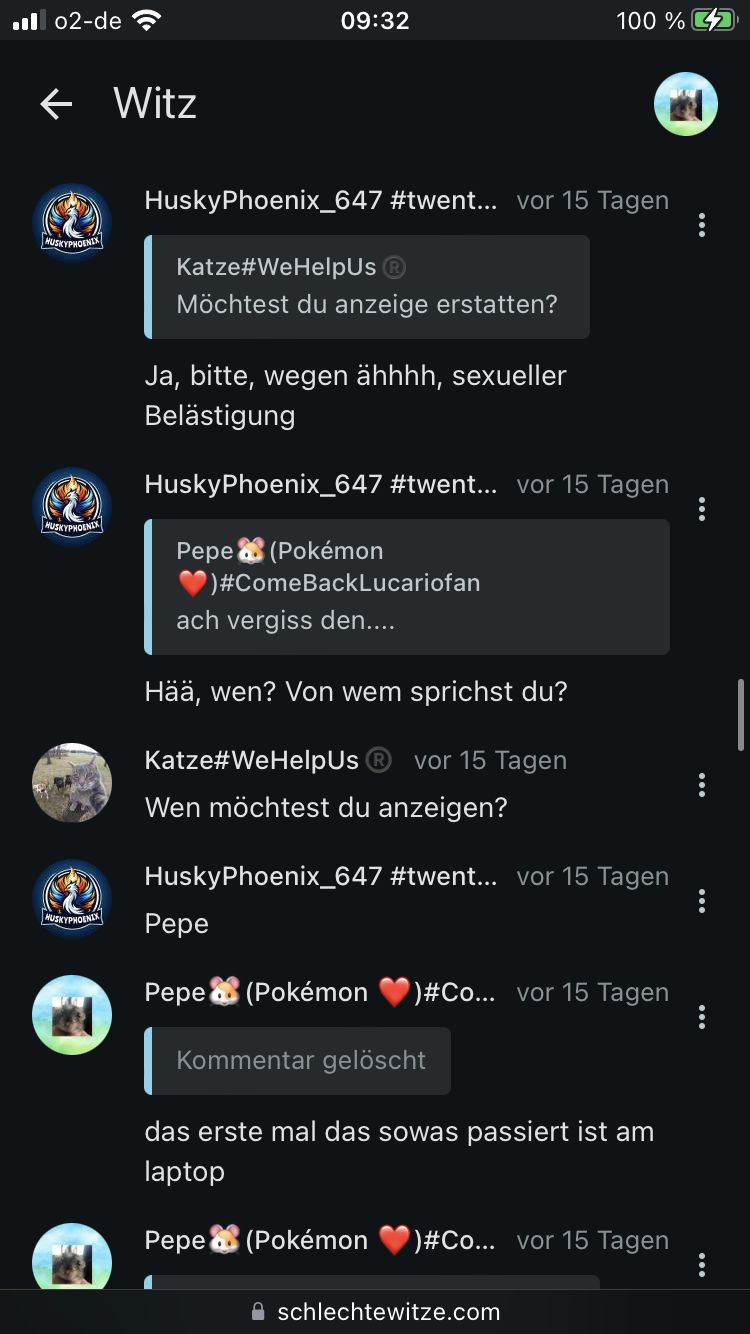Open Katze#WeHelpUs profile from the cat avatar
Image resolution: width=750 pixels, height=1334 pixels.
(72, 783)
